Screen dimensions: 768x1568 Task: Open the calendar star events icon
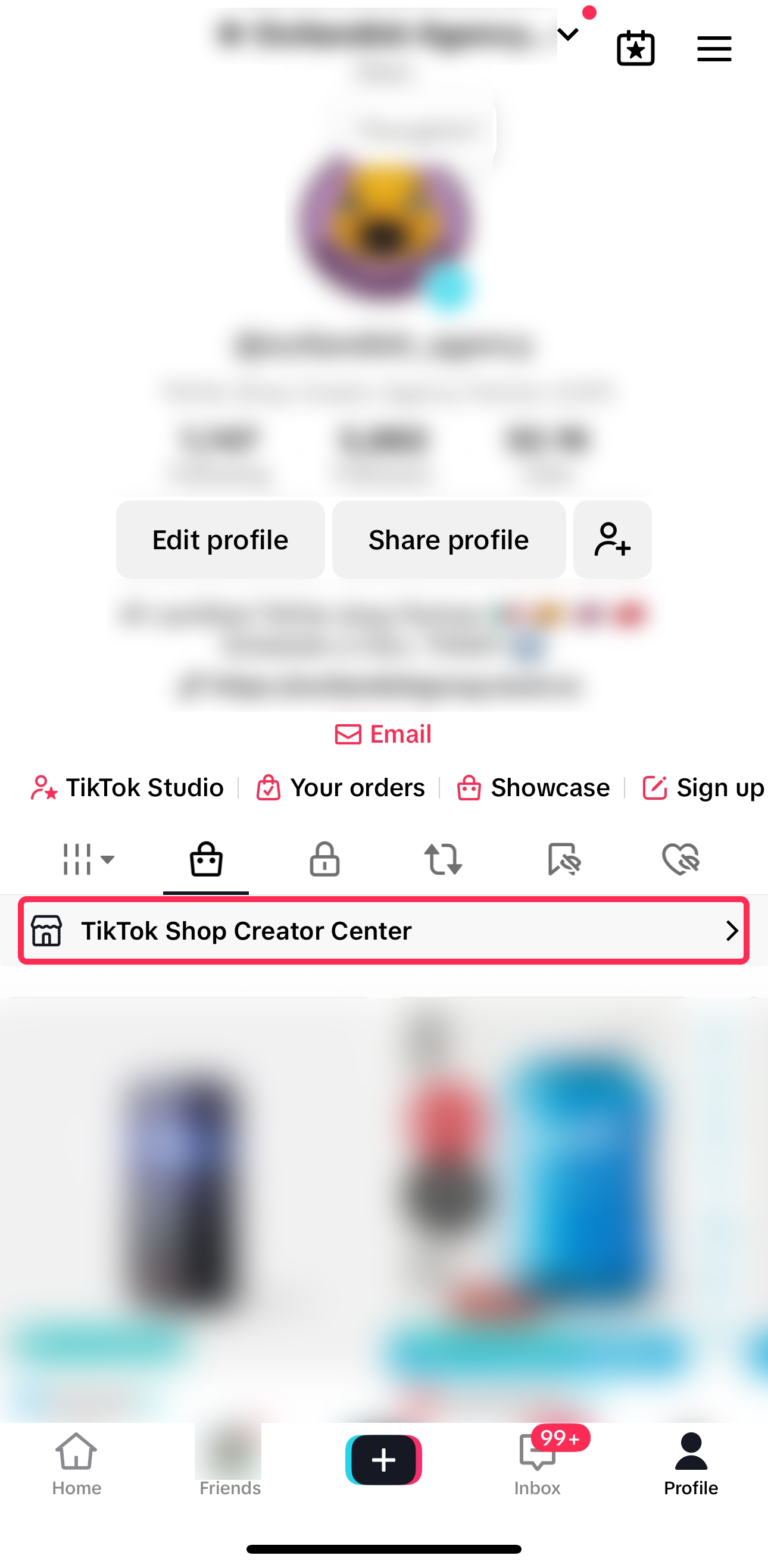coord(635,48)
